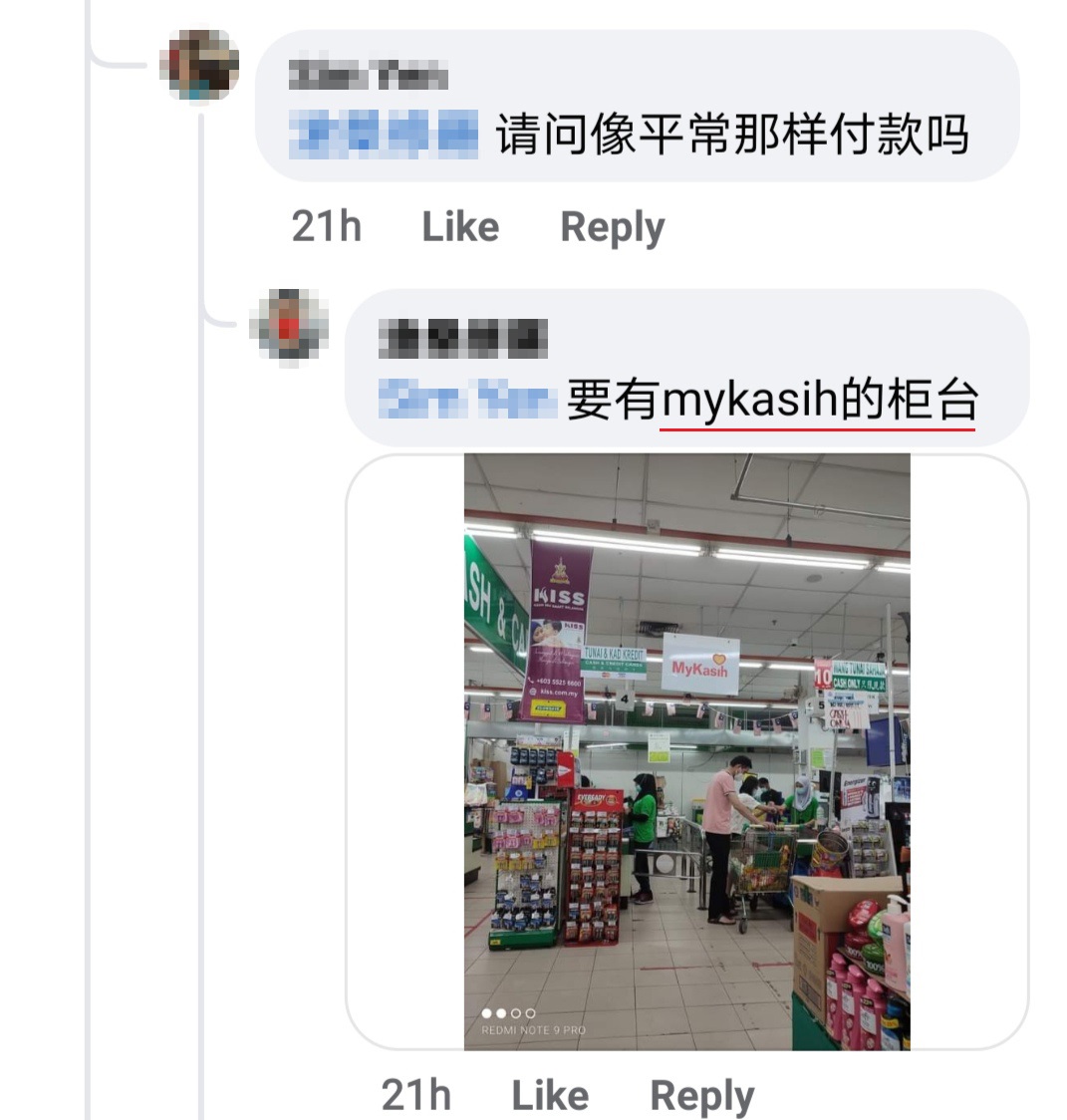Open the first commenter's profile picture
The image size is (1067, 1120).
coord(199,65)
